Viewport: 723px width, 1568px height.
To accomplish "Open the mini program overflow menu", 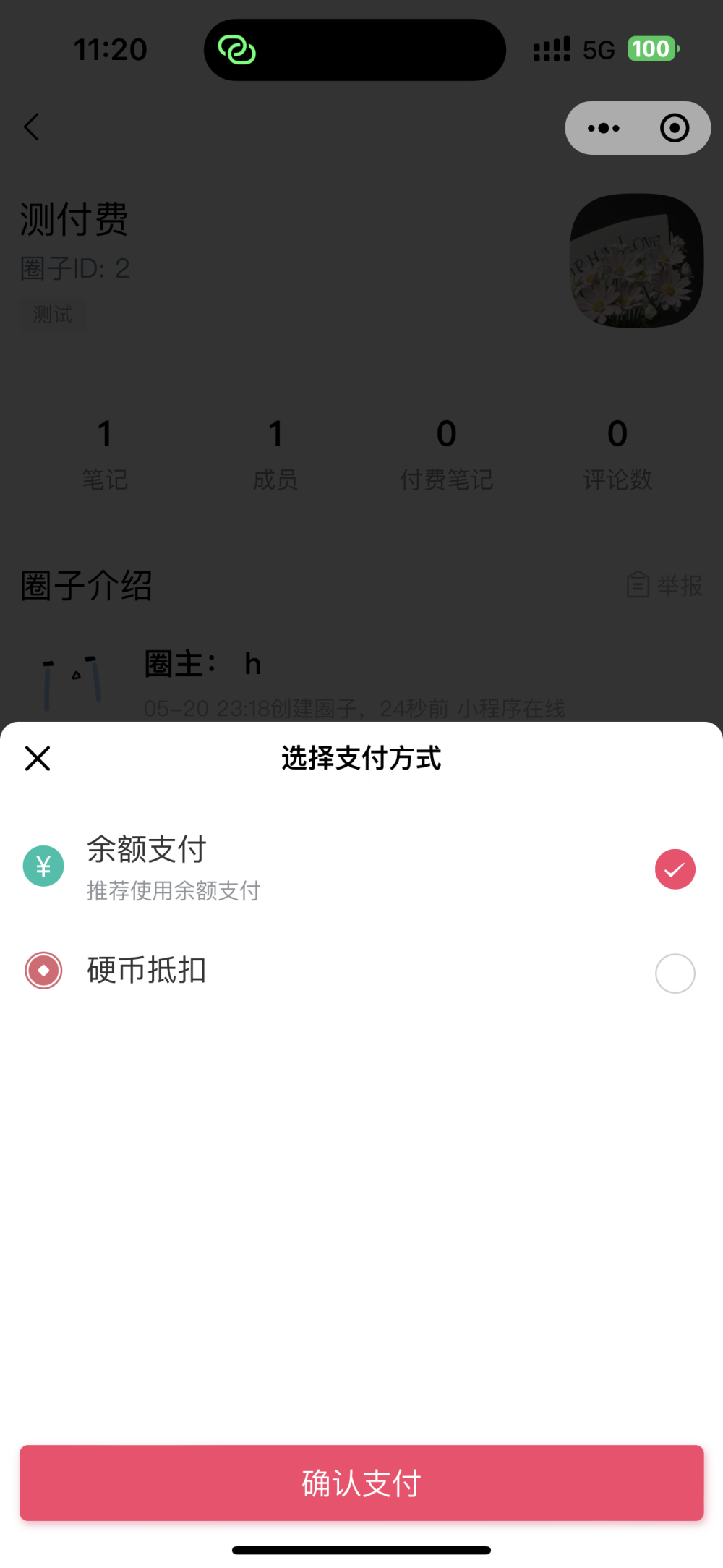I will coord(603,128).
